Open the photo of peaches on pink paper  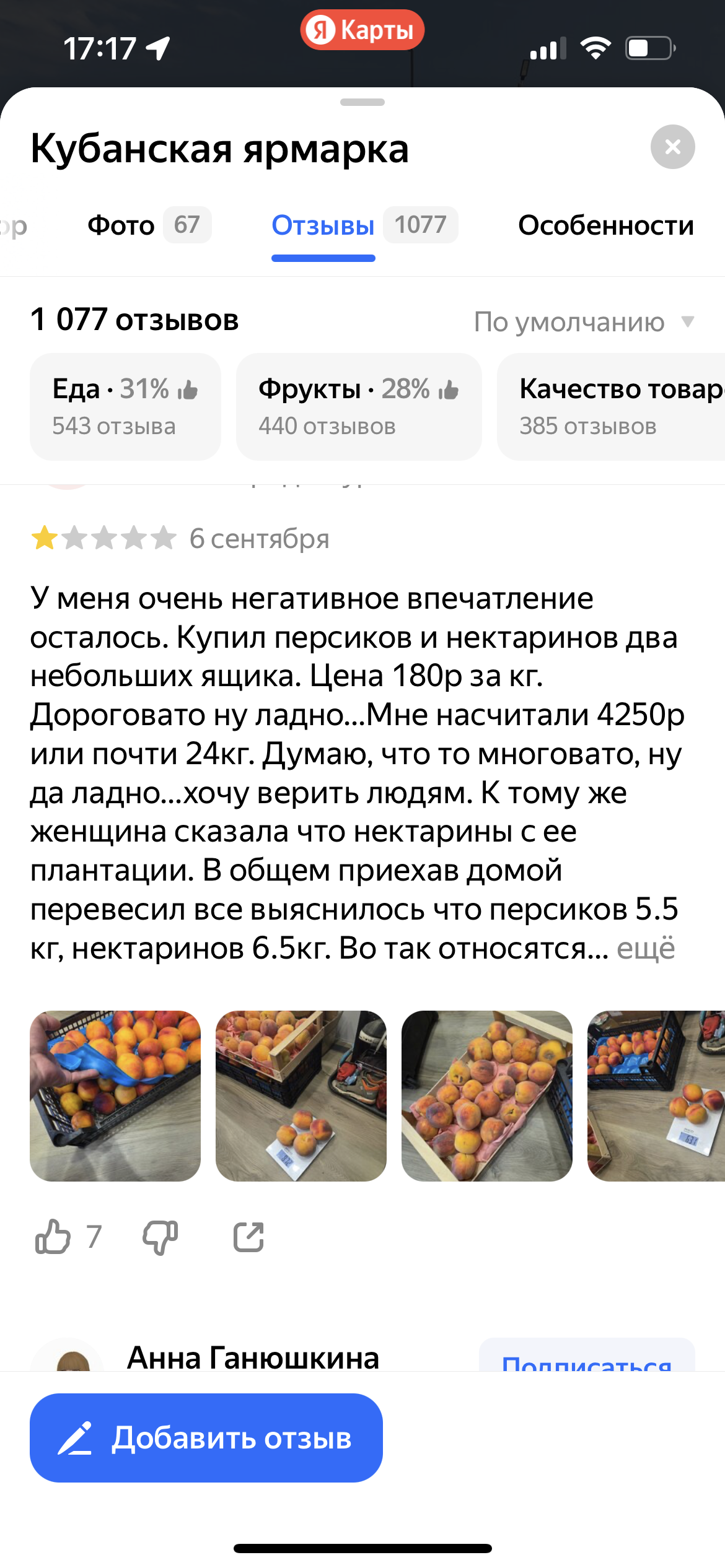coord(487,1095)
